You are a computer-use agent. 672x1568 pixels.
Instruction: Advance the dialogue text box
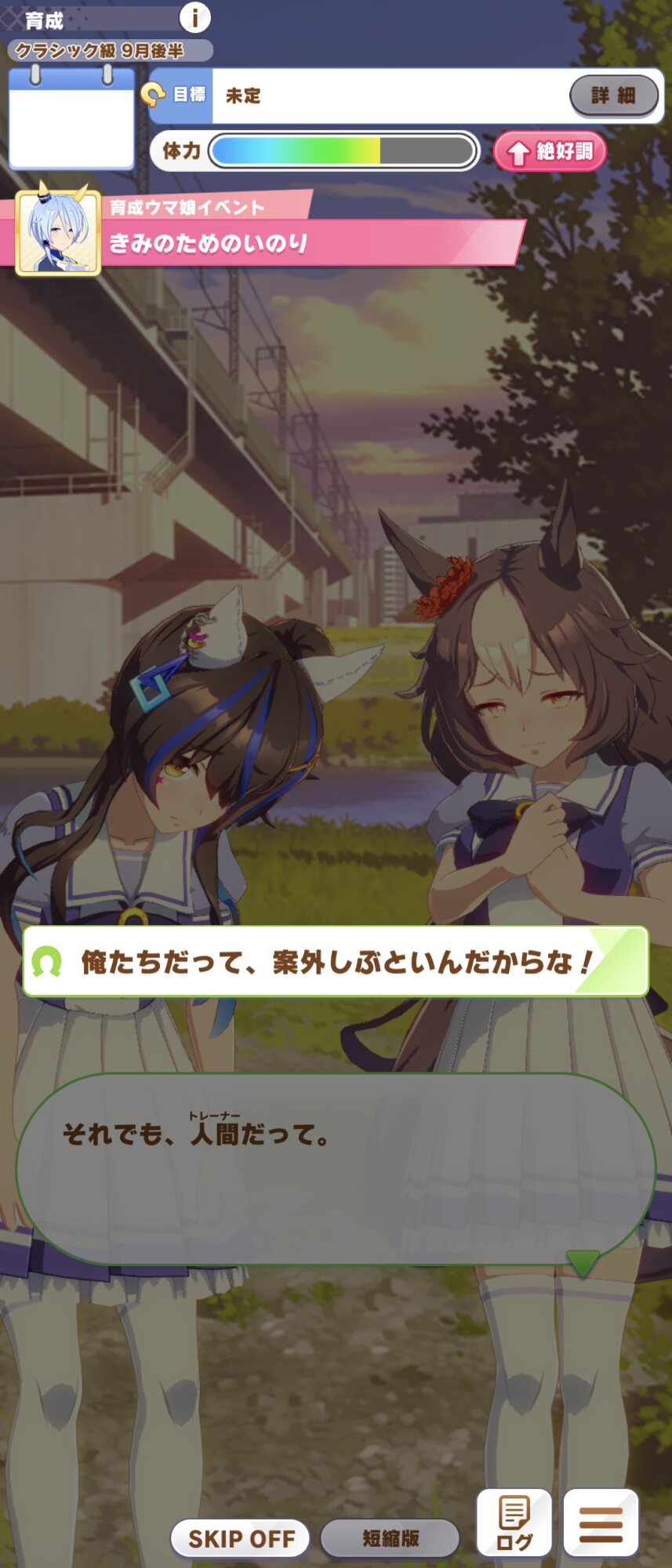pyautogui.click(x=336, y=1168)
